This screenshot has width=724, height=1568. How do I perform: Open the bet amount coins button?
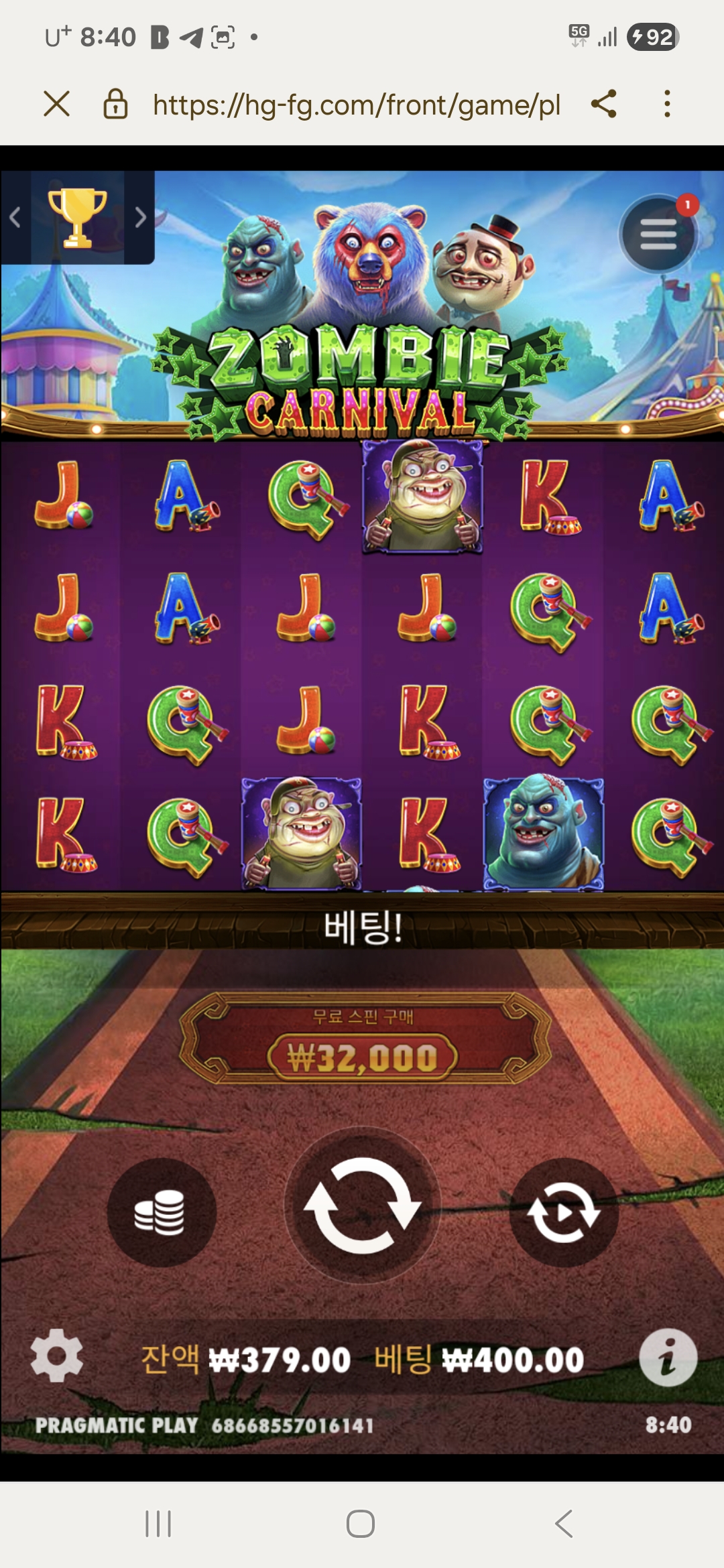pos(161,1212)
